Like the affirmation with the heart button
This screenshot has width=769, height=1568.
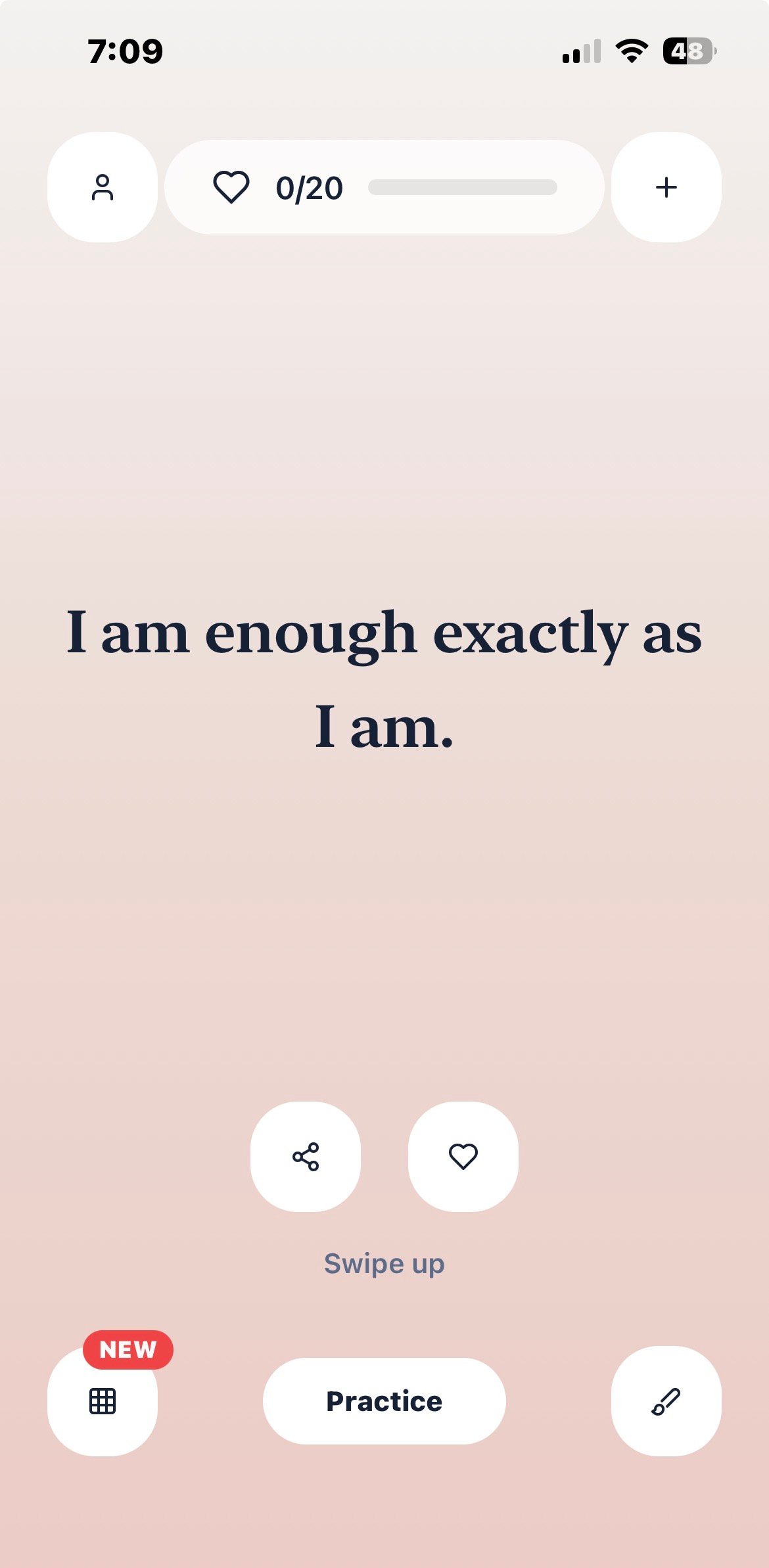tap(463, 1156)
